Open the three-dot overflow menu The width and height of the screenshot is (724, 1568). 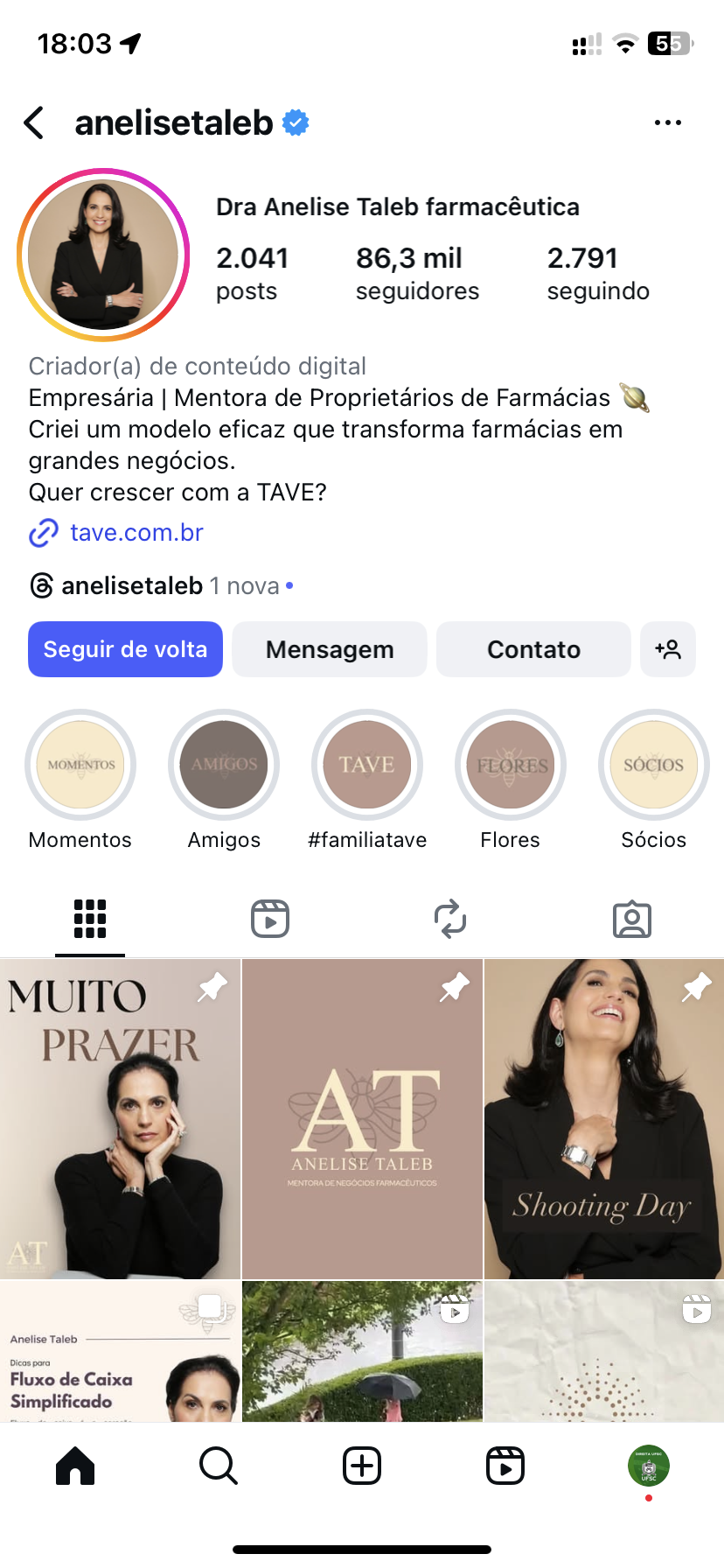point(667,123)
